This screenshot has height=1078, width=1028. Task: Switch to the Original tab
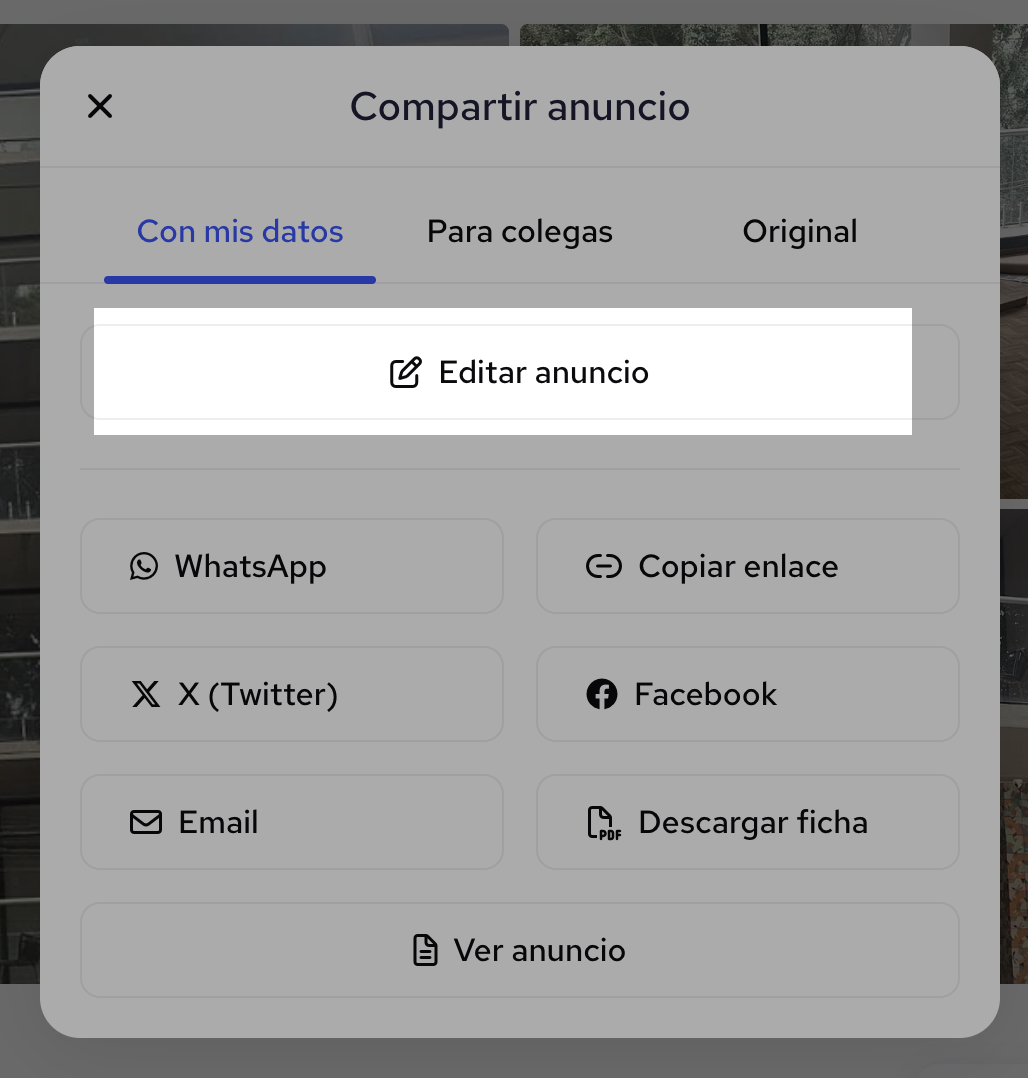coord(799,232)
